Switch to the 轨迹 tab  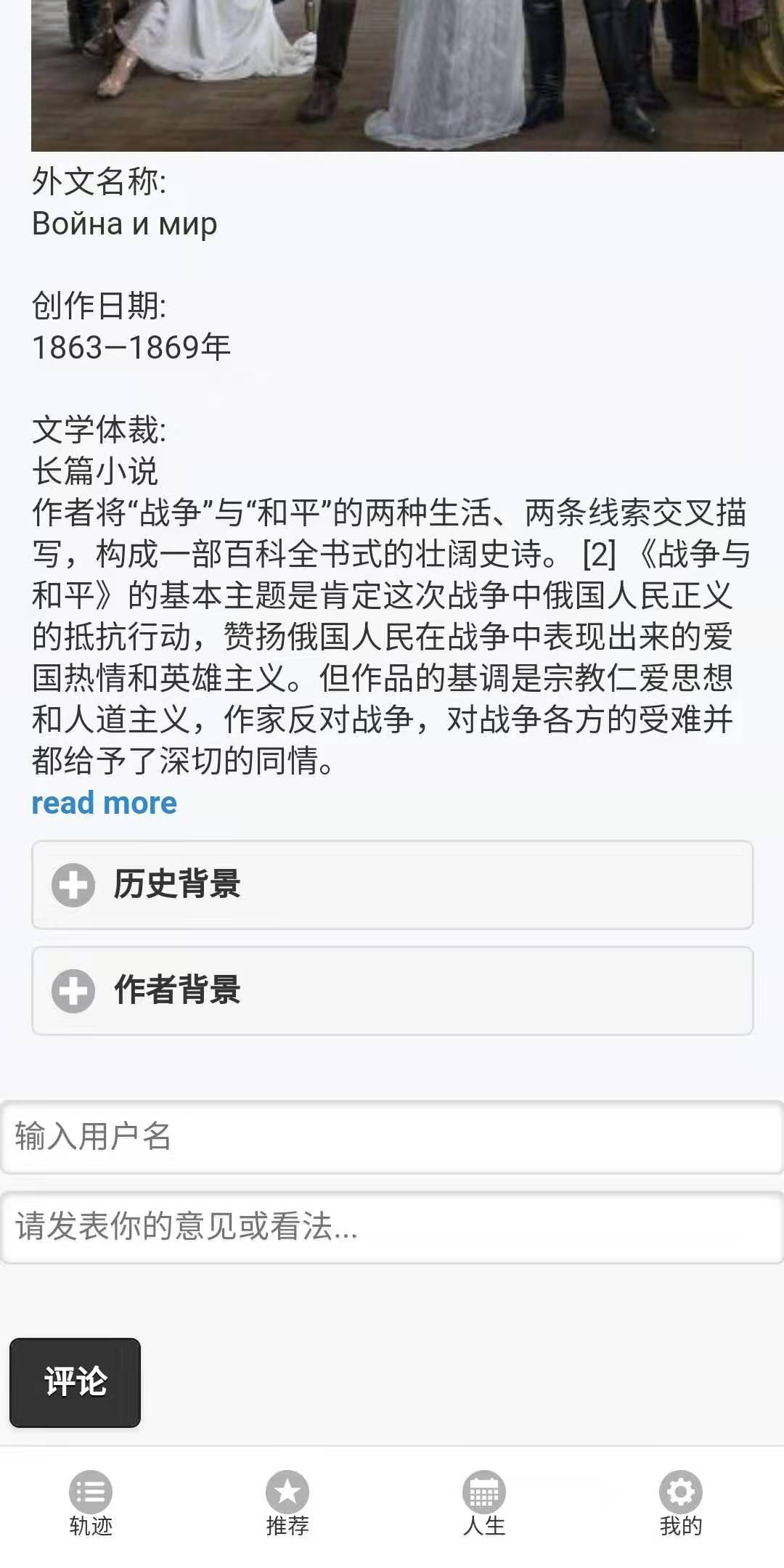click(91, 1503)
